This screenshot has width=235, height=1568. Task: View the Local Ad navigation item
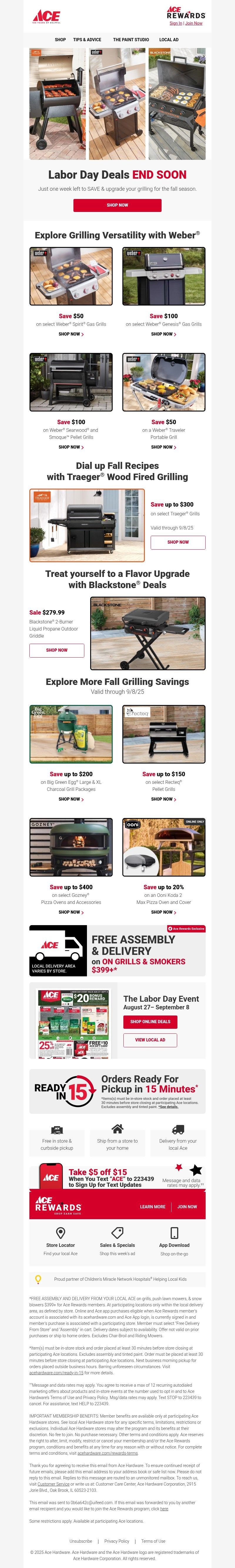point(169,39)
